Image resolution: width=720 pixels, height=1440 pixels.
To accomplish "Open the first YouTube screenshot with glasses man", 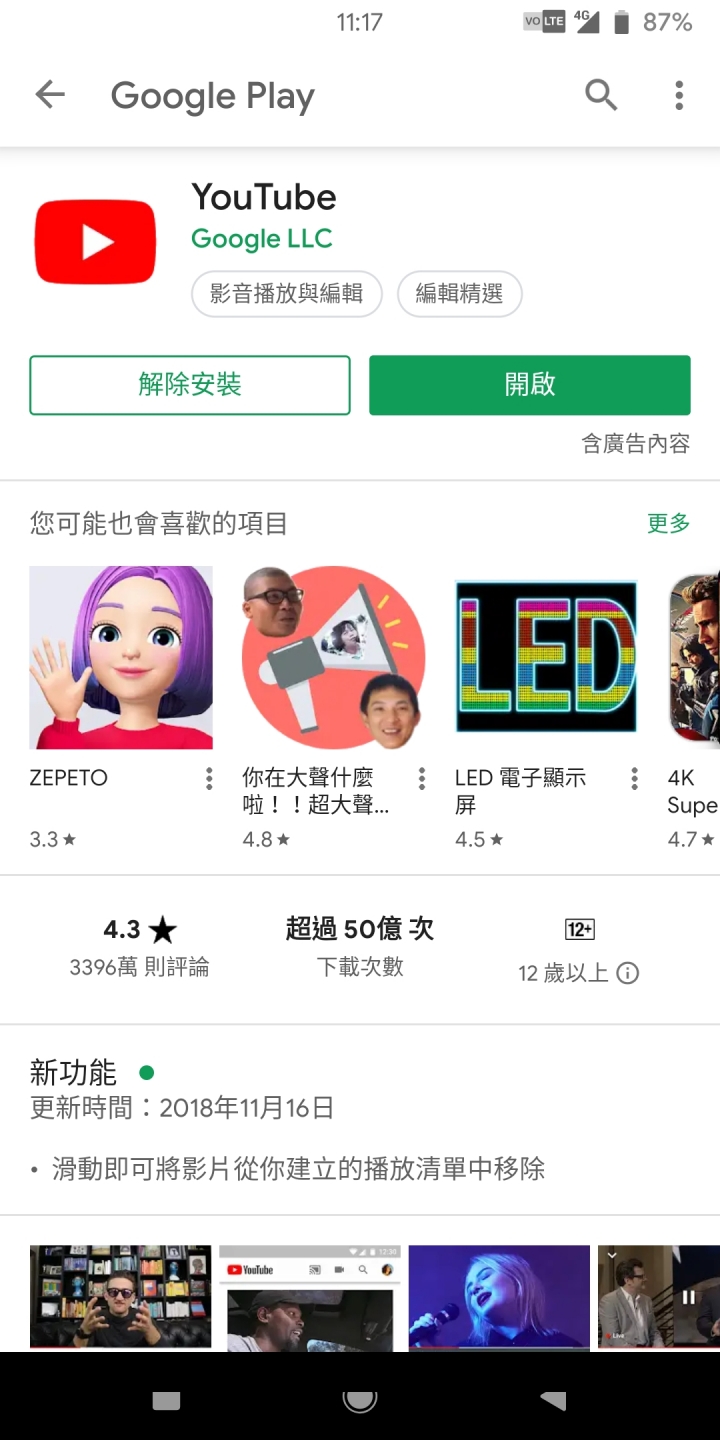I will [x=121, y=1296].
